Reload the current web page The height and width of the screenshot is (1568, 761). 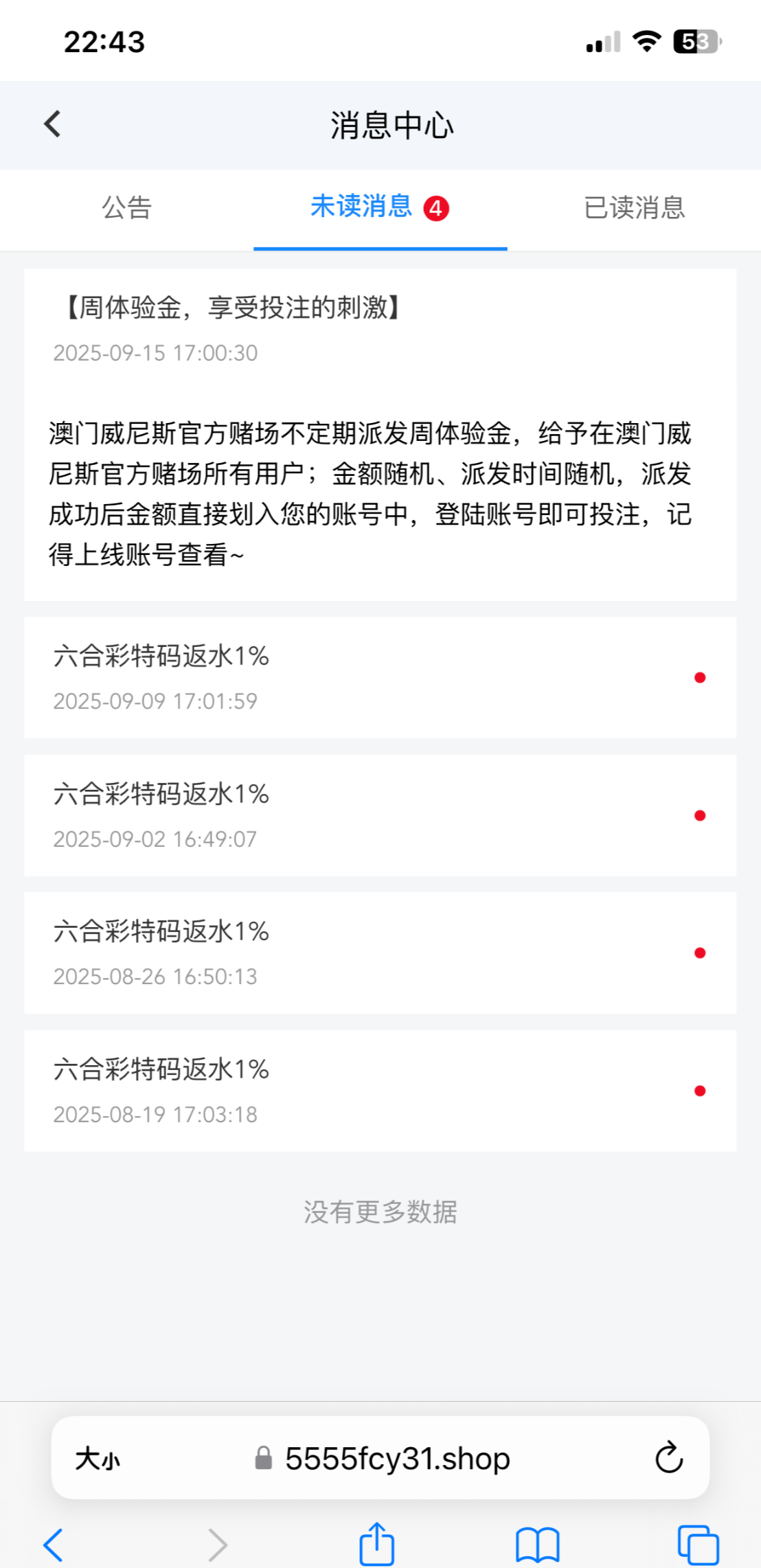point(668,1458)
